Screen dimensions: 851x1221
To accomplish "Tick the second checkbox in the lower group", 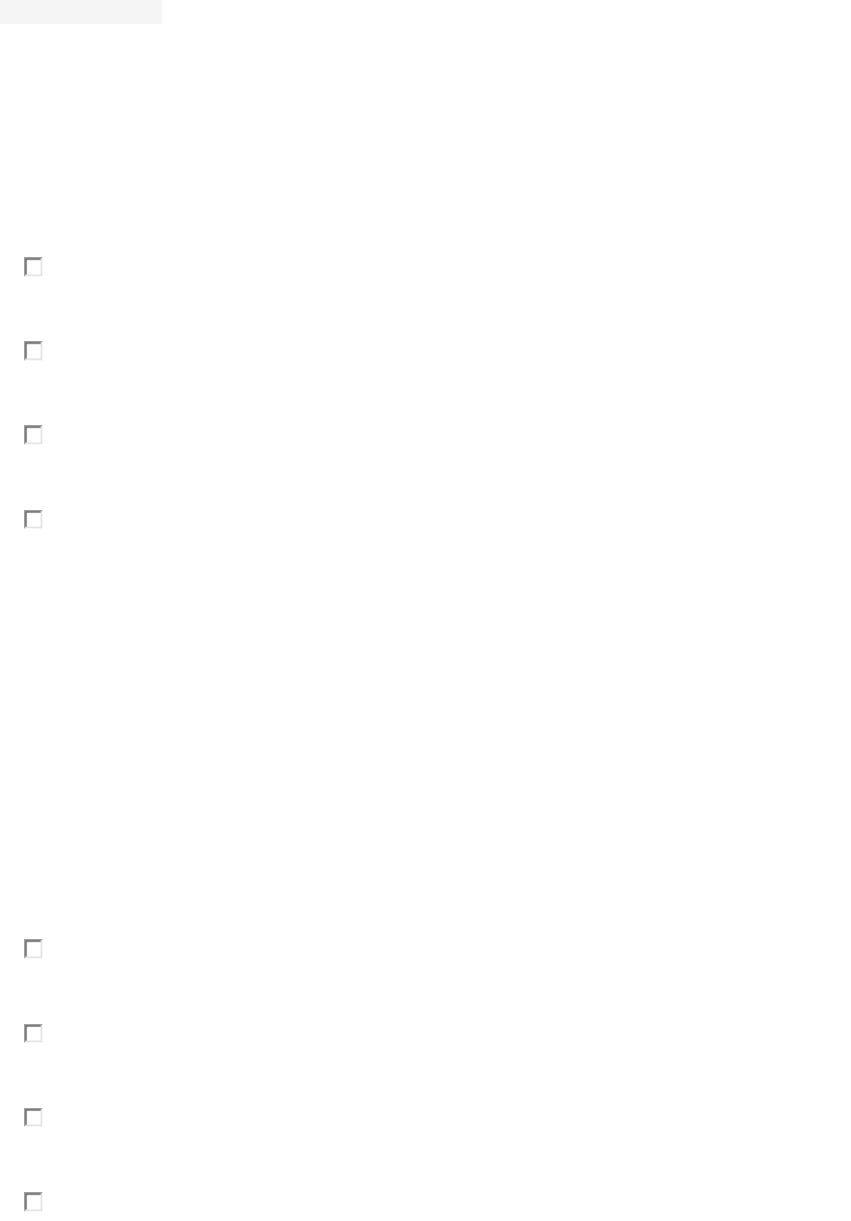I will point(33,1033).
